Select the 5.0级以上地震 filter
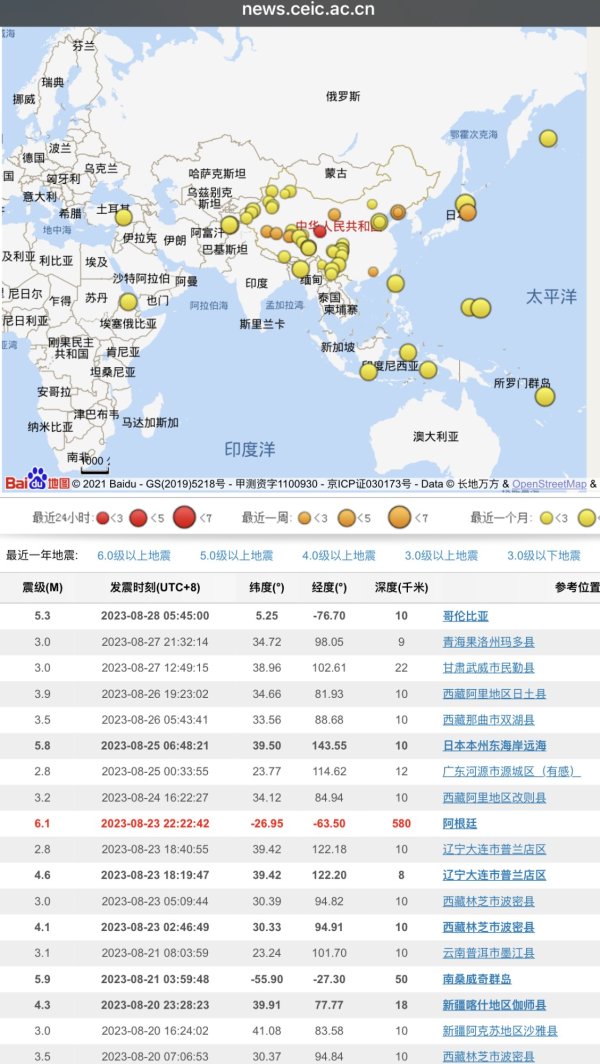Viewport: 600px width, 1064px height. tap(240, 555)
